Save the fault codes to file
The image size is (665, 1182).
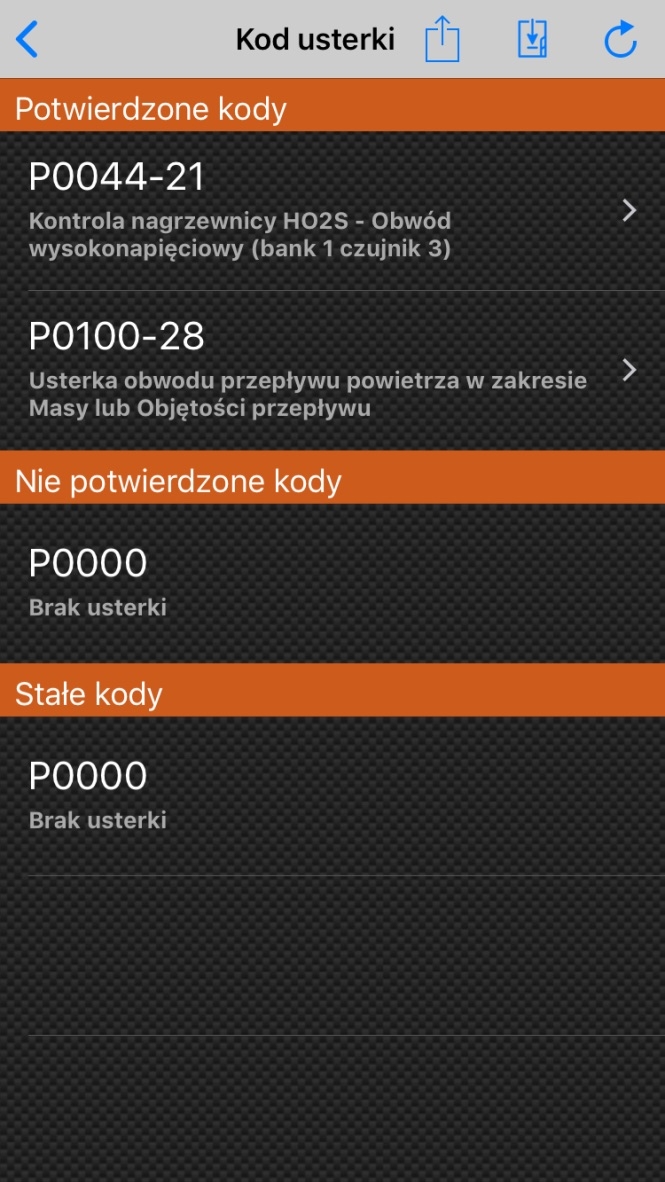[532, 40]
